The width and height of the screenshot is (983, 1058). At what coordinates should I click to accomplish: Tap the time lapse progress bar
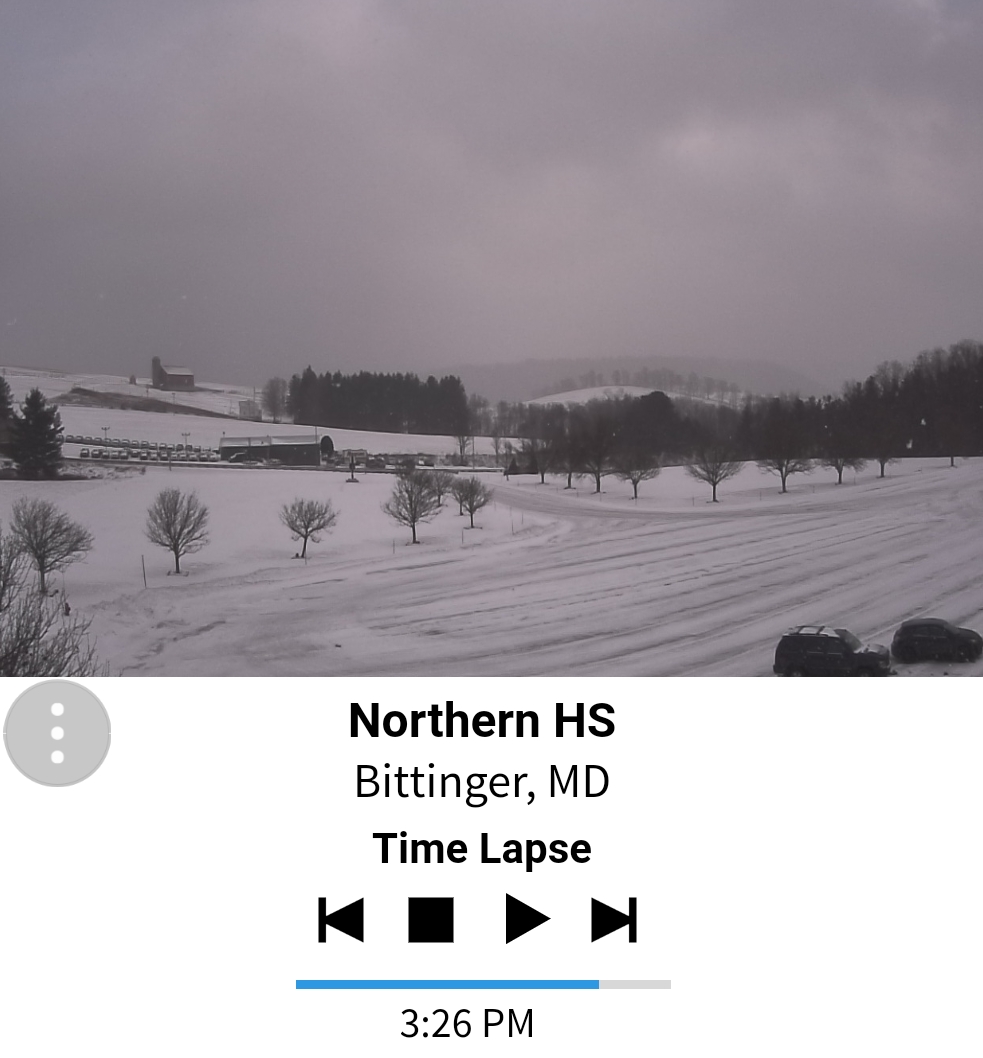[483, 984]
